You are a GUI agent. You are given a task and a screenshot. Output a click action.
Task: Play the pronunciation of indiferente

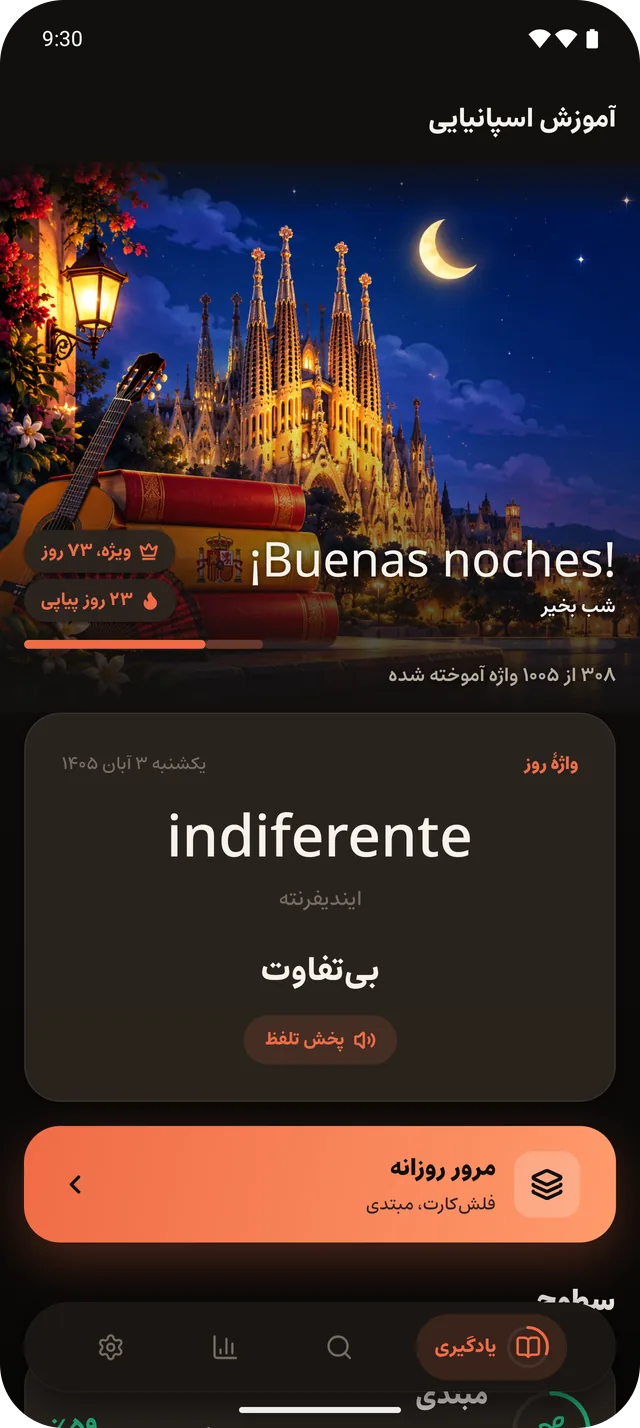tap(320, 1040)
